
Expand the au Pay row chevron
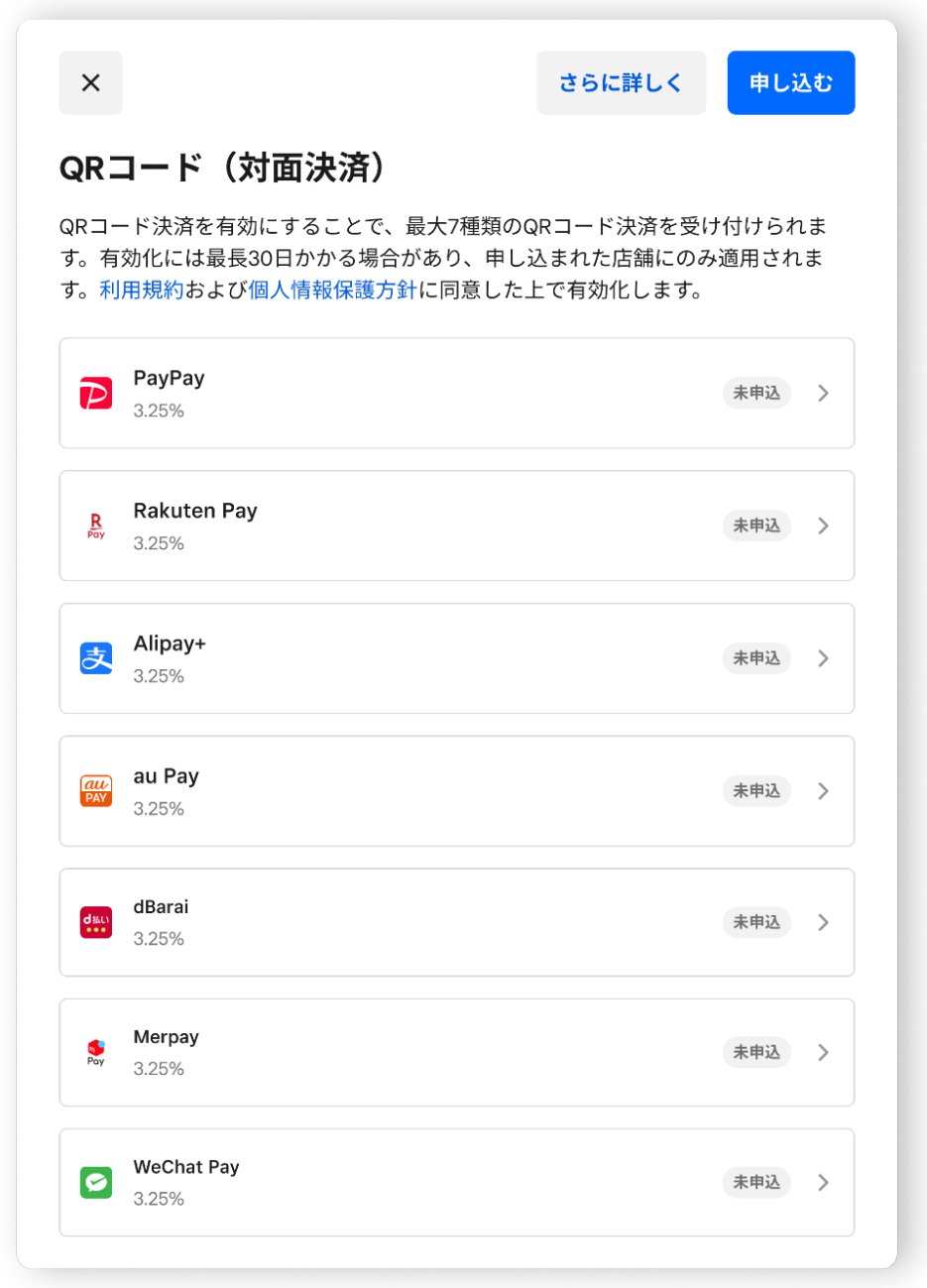pyautogui.click(x=823, y=790)
